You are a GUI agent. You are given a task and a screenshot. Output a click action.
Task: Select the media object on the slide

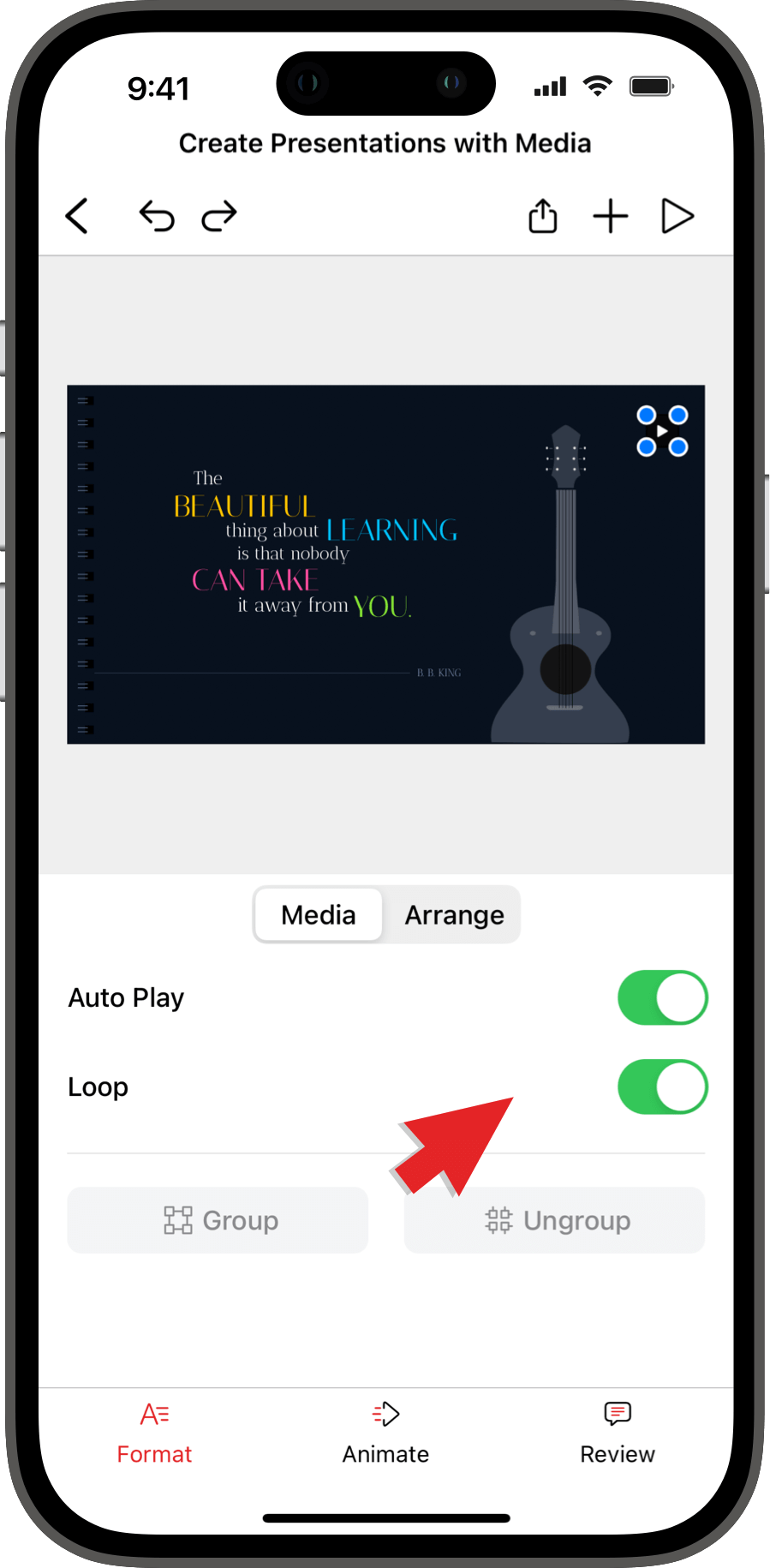point(662,431)
